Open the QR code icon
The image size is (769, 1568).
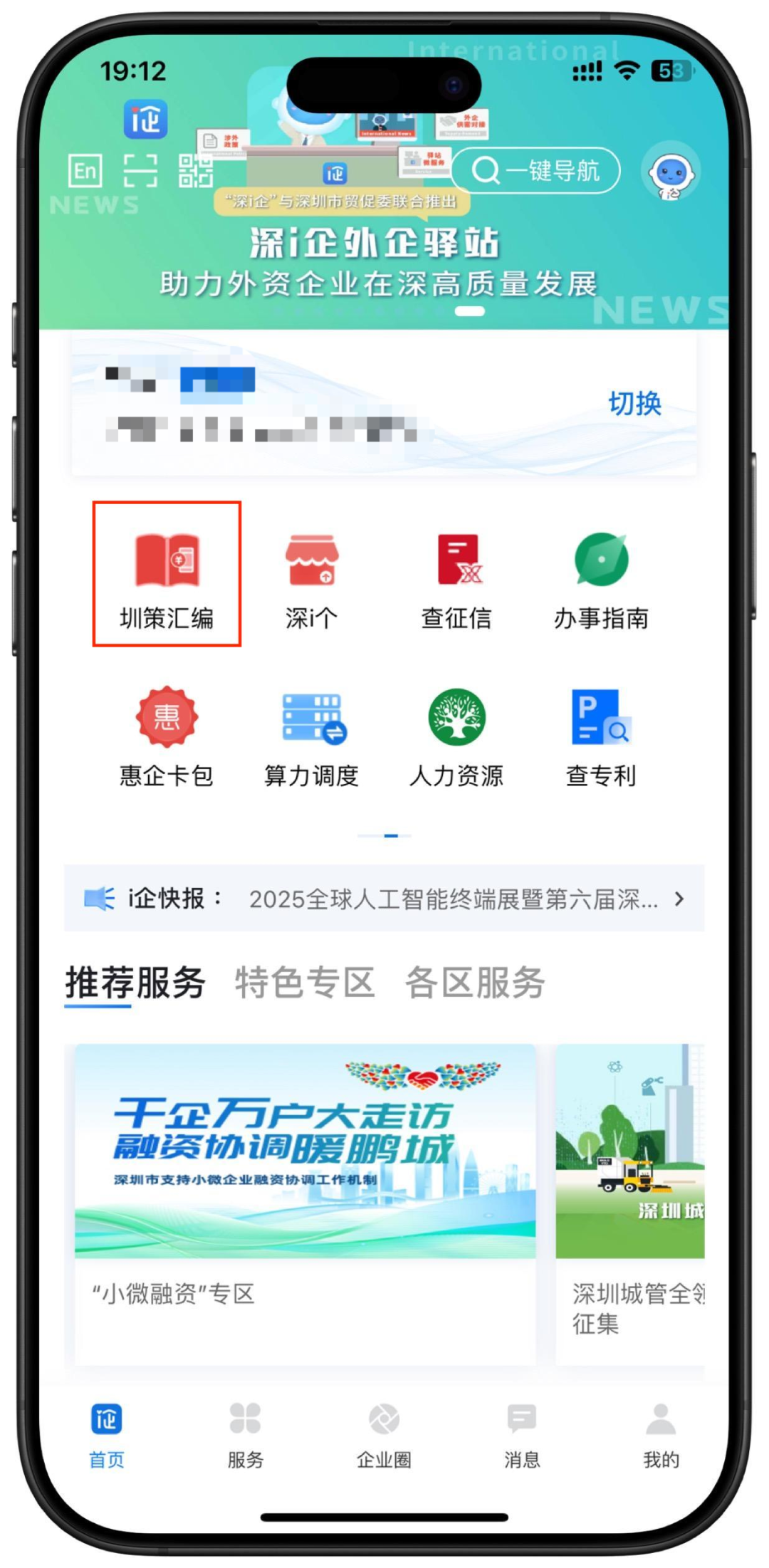click(195, 171)
